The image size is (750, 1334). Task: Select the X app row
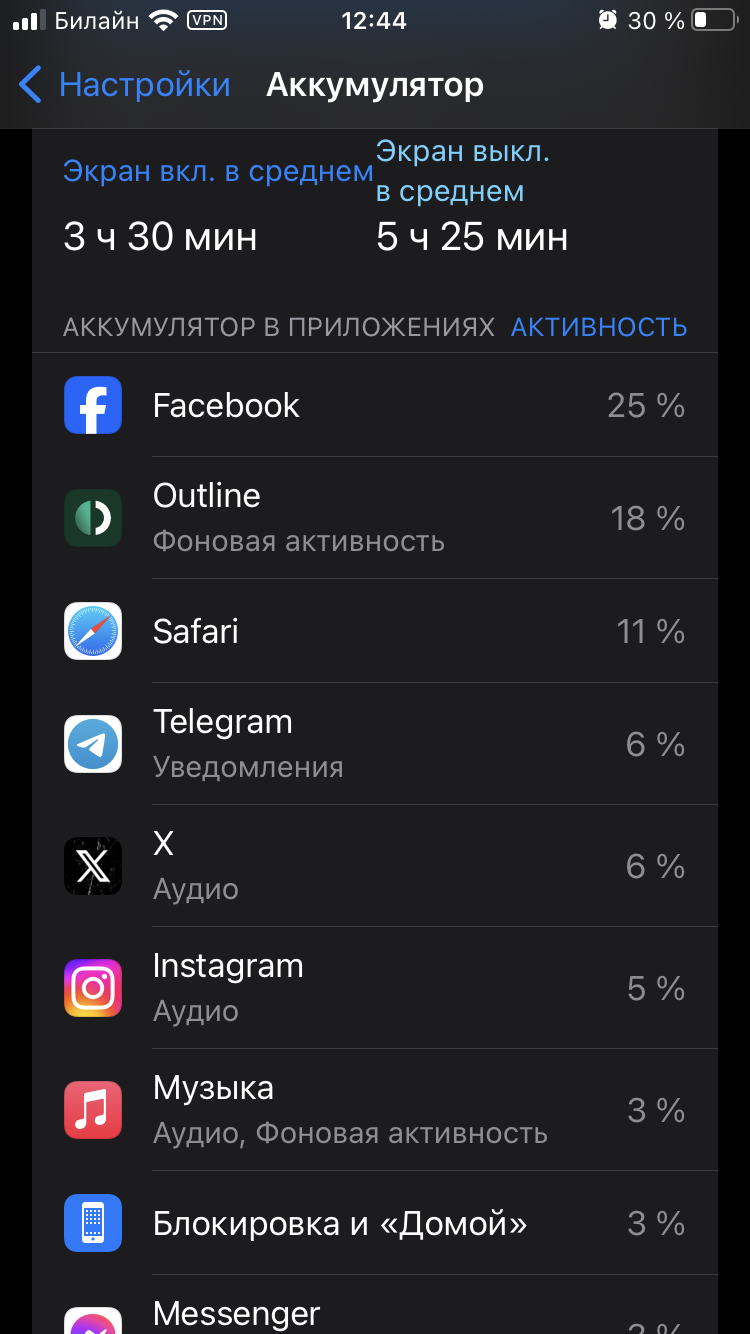375,866
